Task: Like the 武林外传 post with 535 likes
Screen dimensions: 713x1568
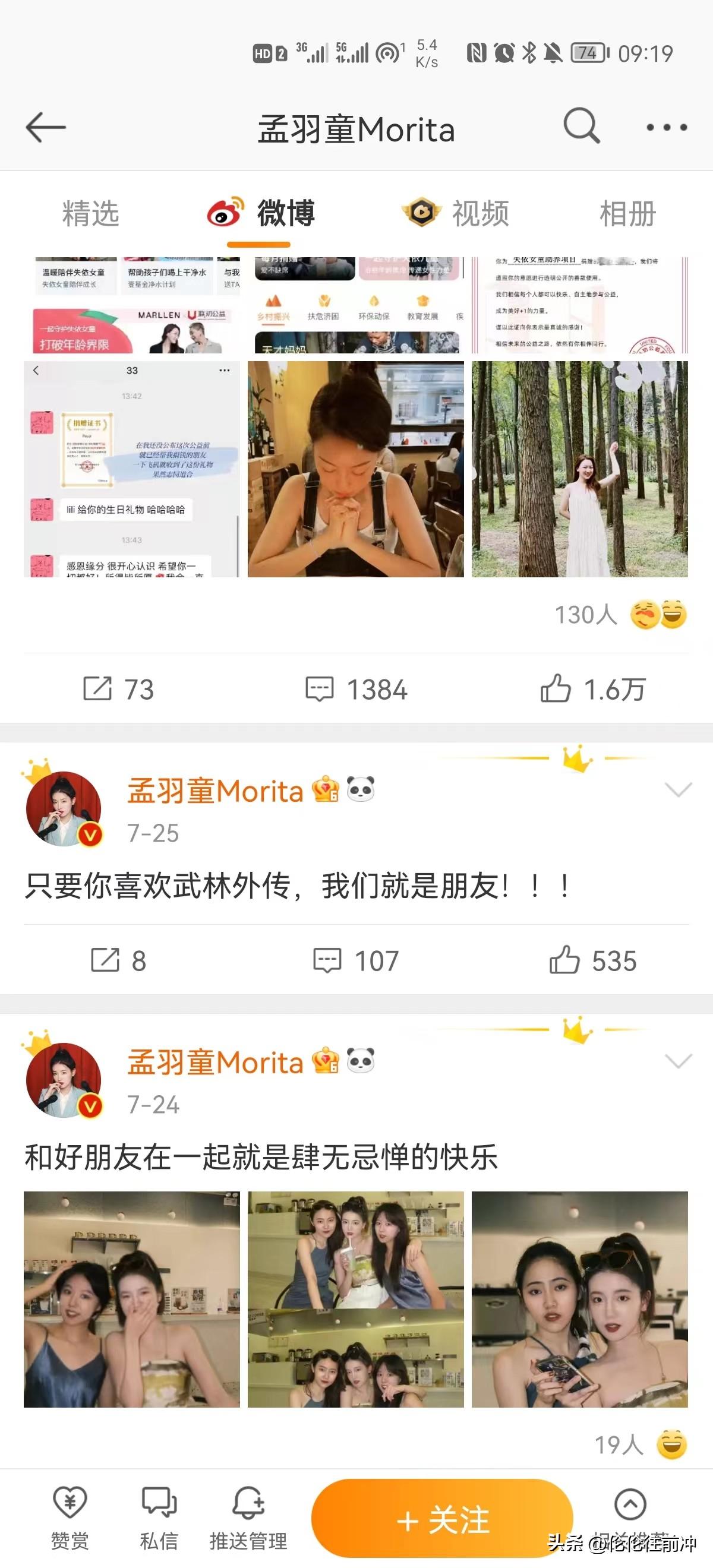Action: pyautogui.click(x=592, y=961)
